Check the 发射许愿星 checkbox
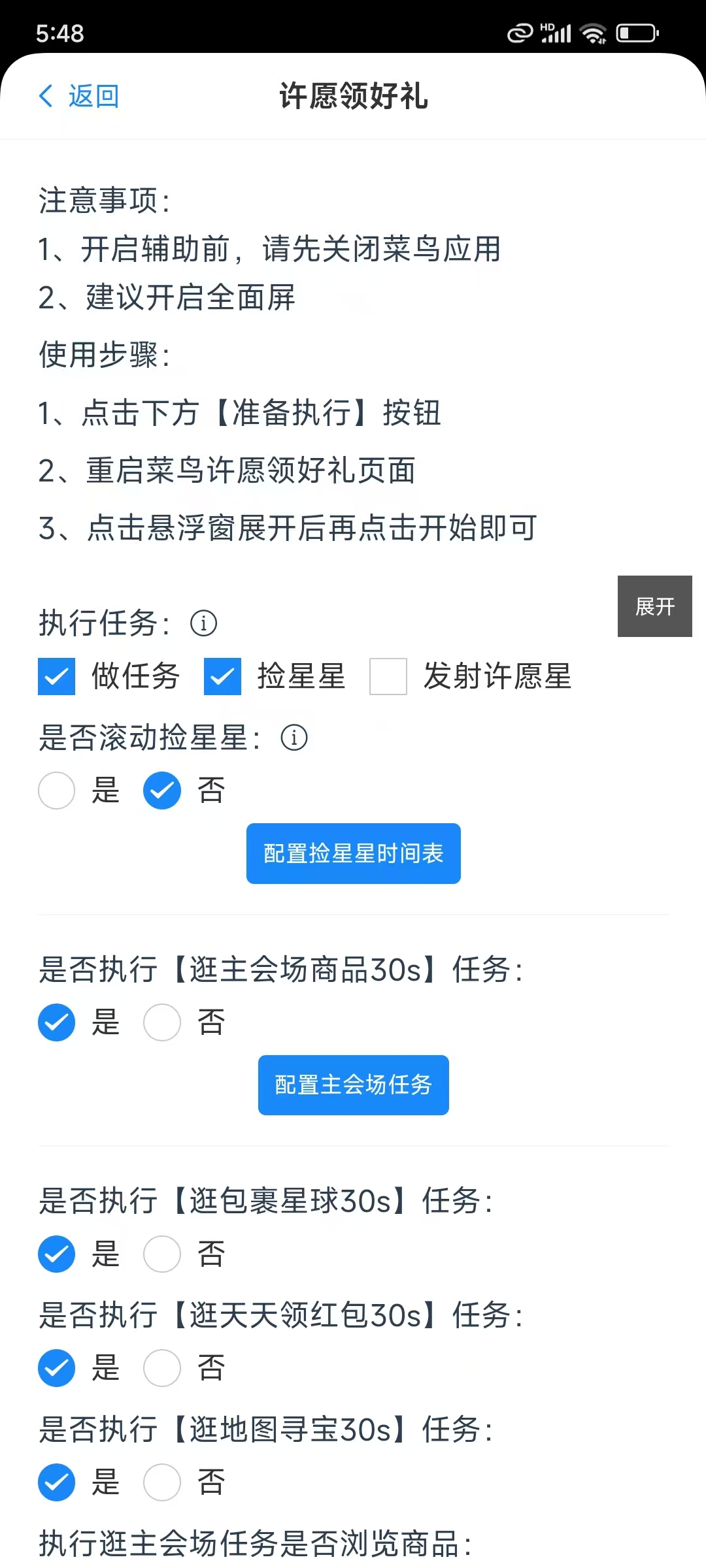706x1568 pixels. [x=388, y=676]
